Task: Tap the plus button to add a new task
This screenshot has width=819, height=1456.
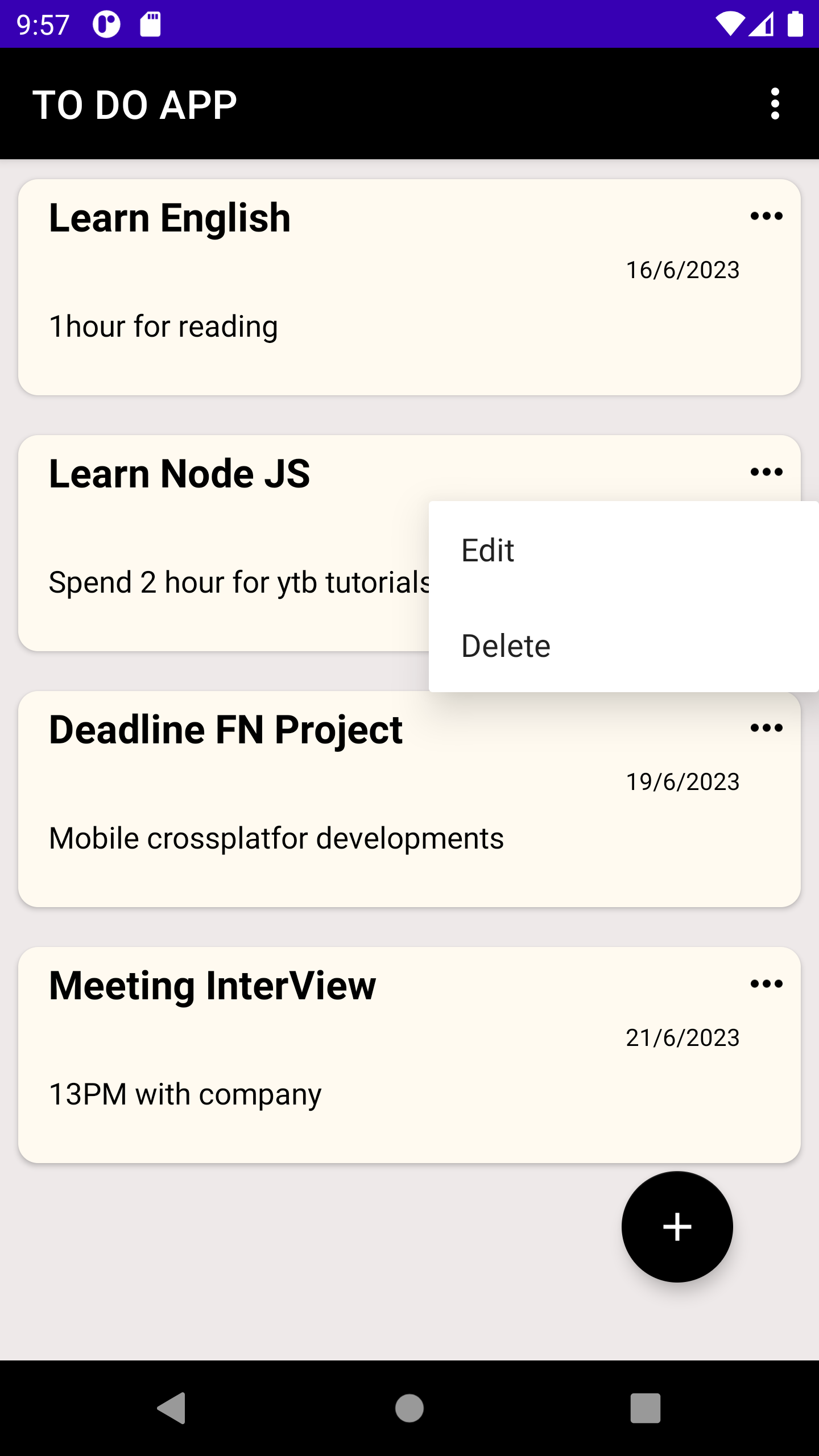Action: pos(677,1228)
